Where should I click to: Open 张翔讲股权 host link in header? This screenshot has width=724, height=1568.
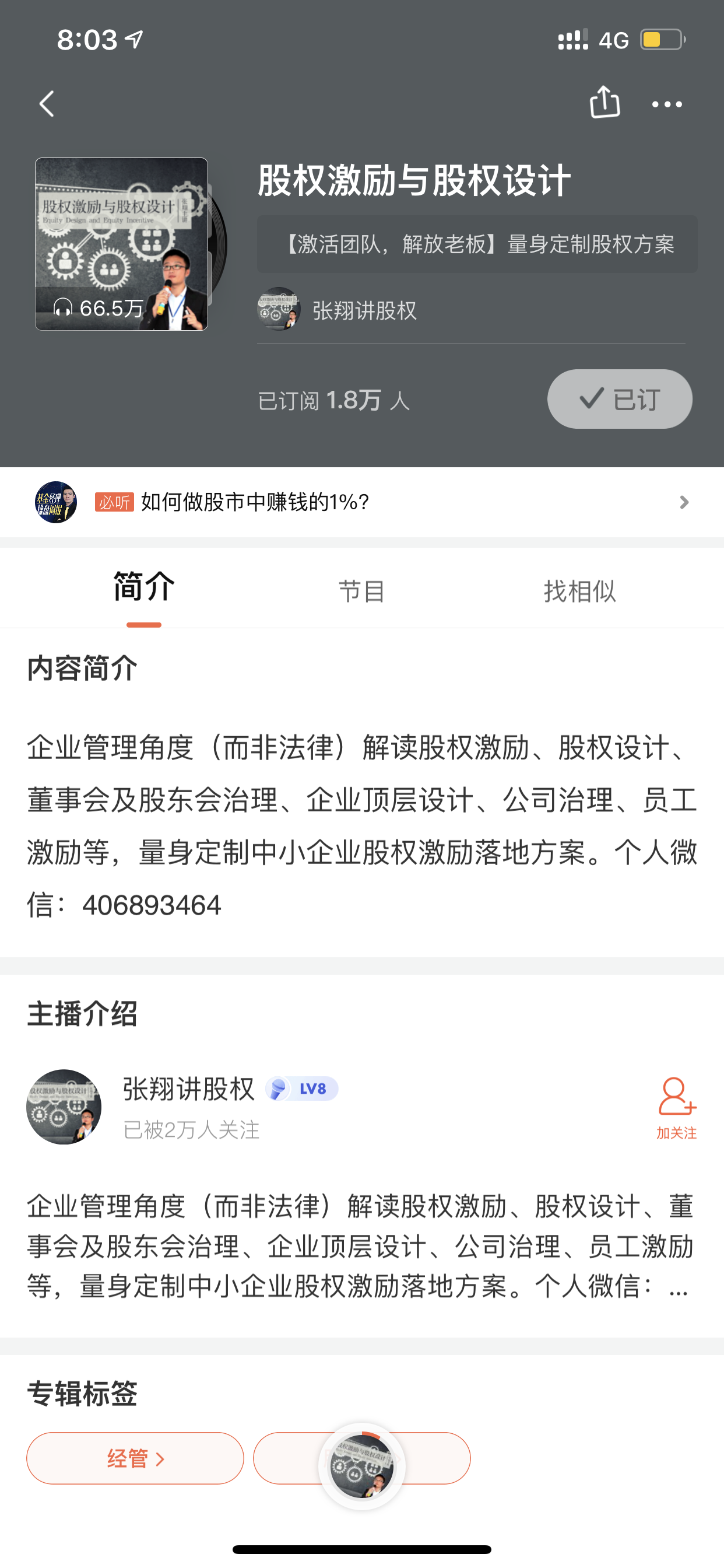coord(338,310)
